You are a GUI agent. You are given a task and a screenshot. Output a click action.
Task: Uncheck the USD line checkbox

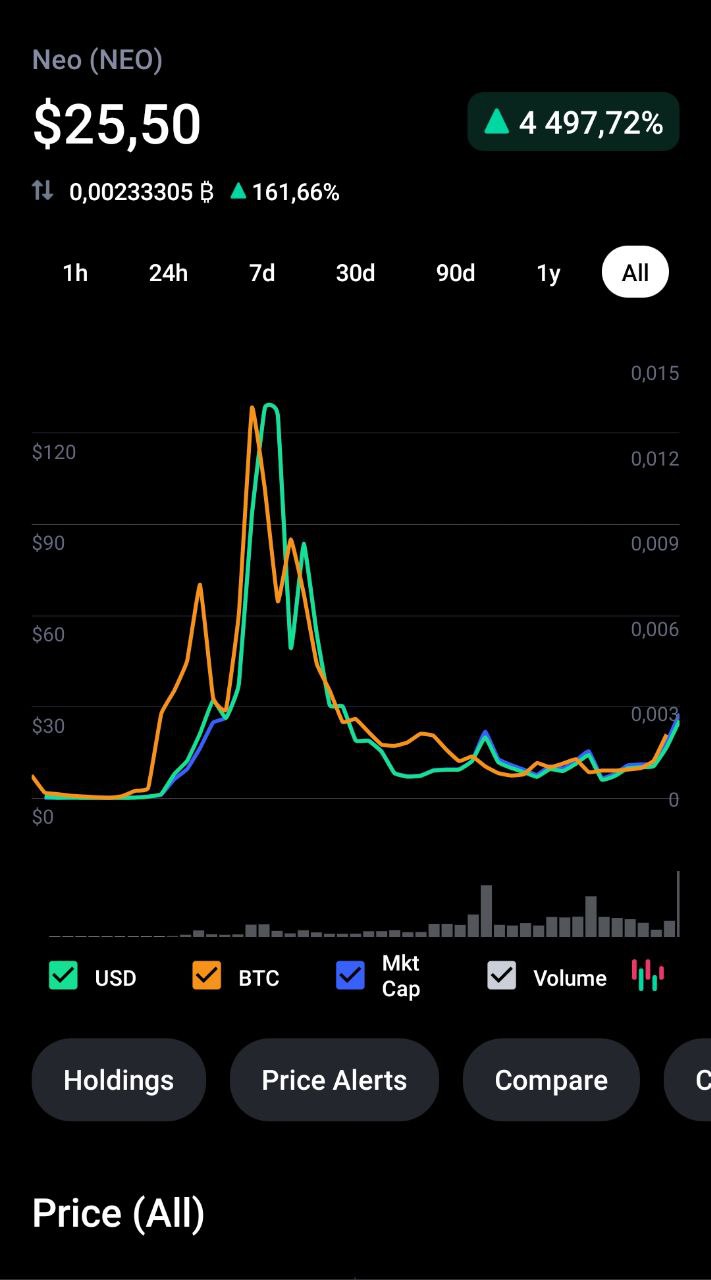click(x=64, y=976)
